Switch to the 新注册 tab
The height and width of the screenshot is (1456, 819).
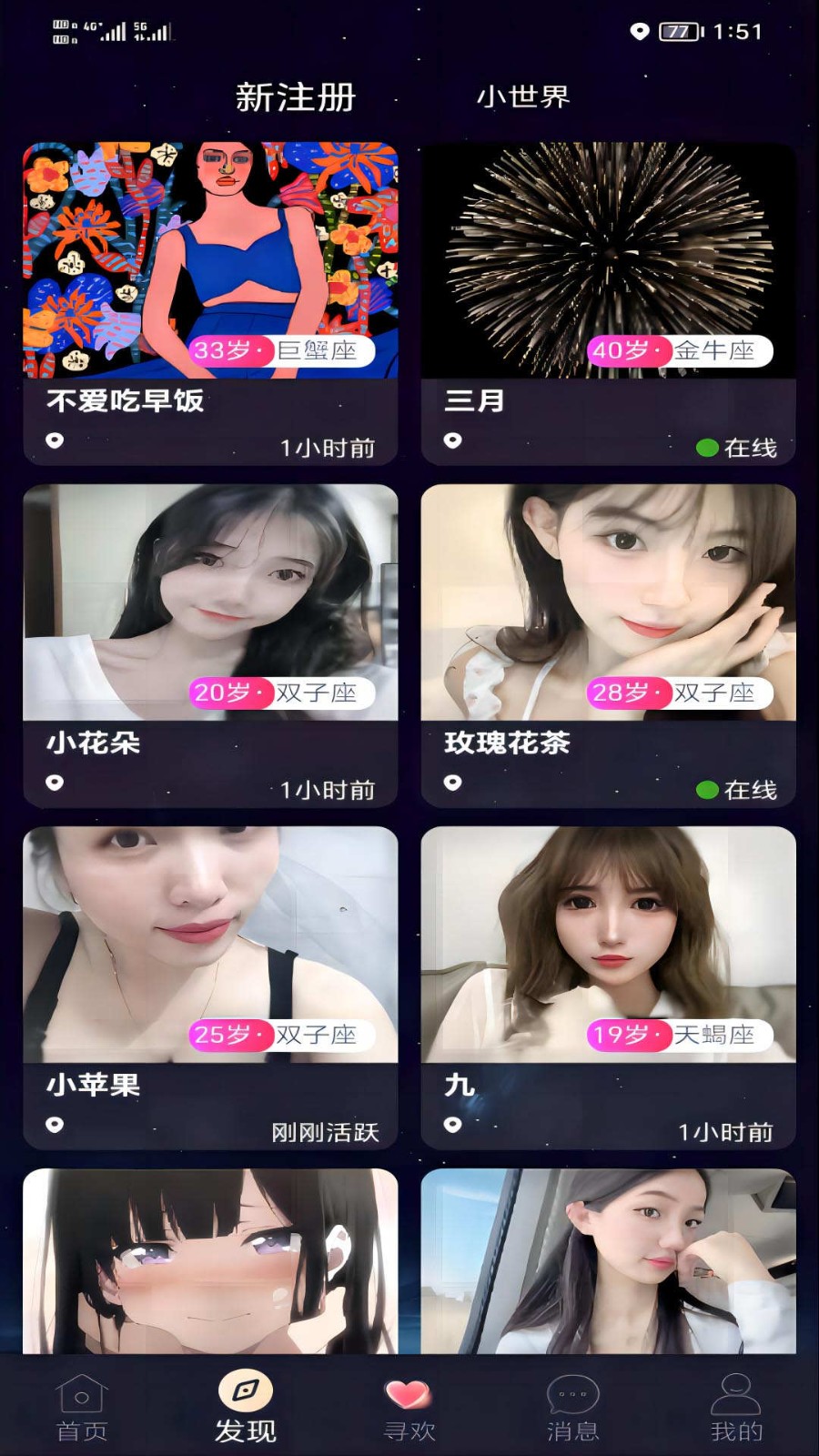[x=296, y=96]
